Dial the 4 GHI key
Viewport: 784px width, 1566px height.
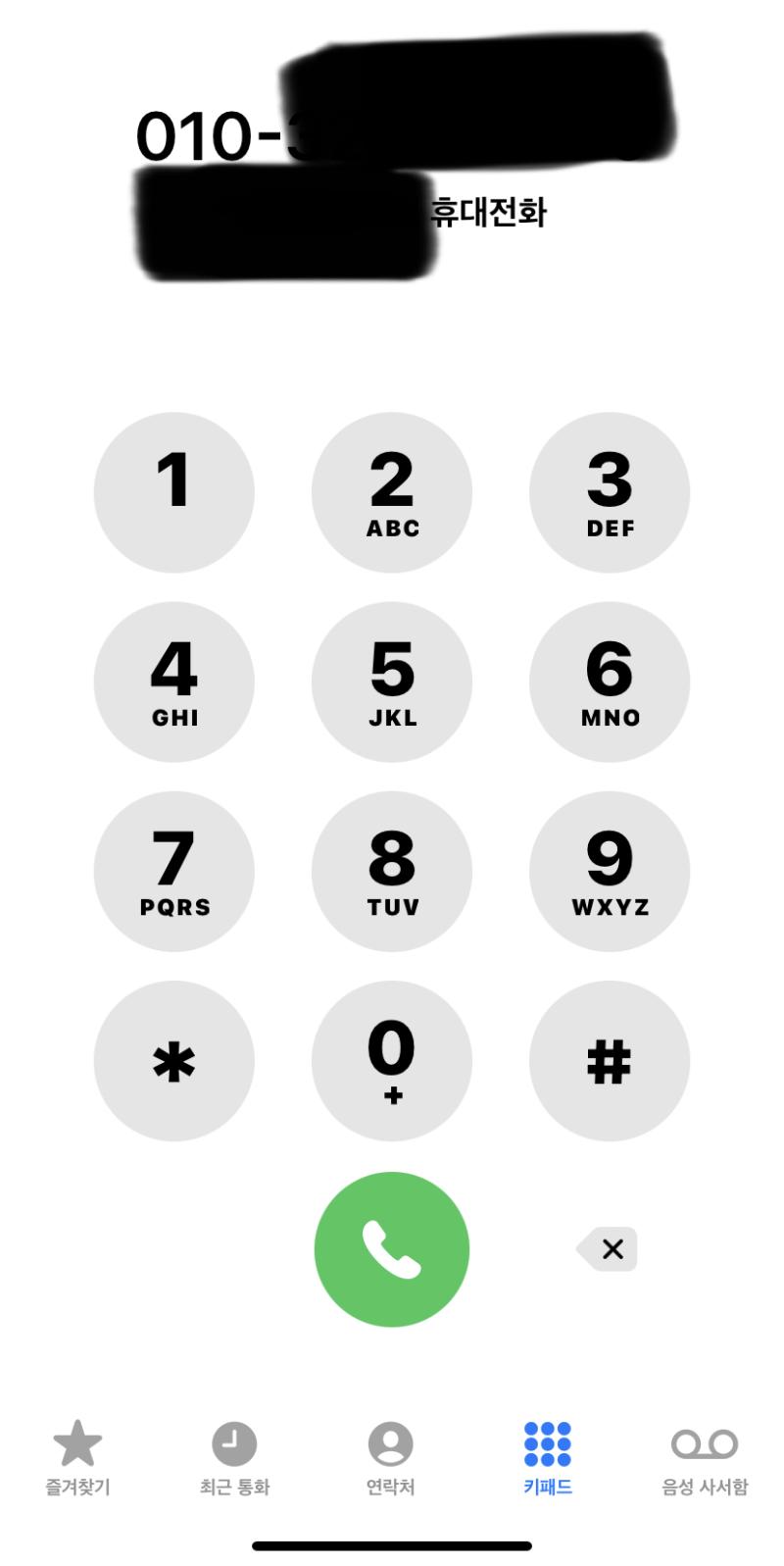(174, 682)
